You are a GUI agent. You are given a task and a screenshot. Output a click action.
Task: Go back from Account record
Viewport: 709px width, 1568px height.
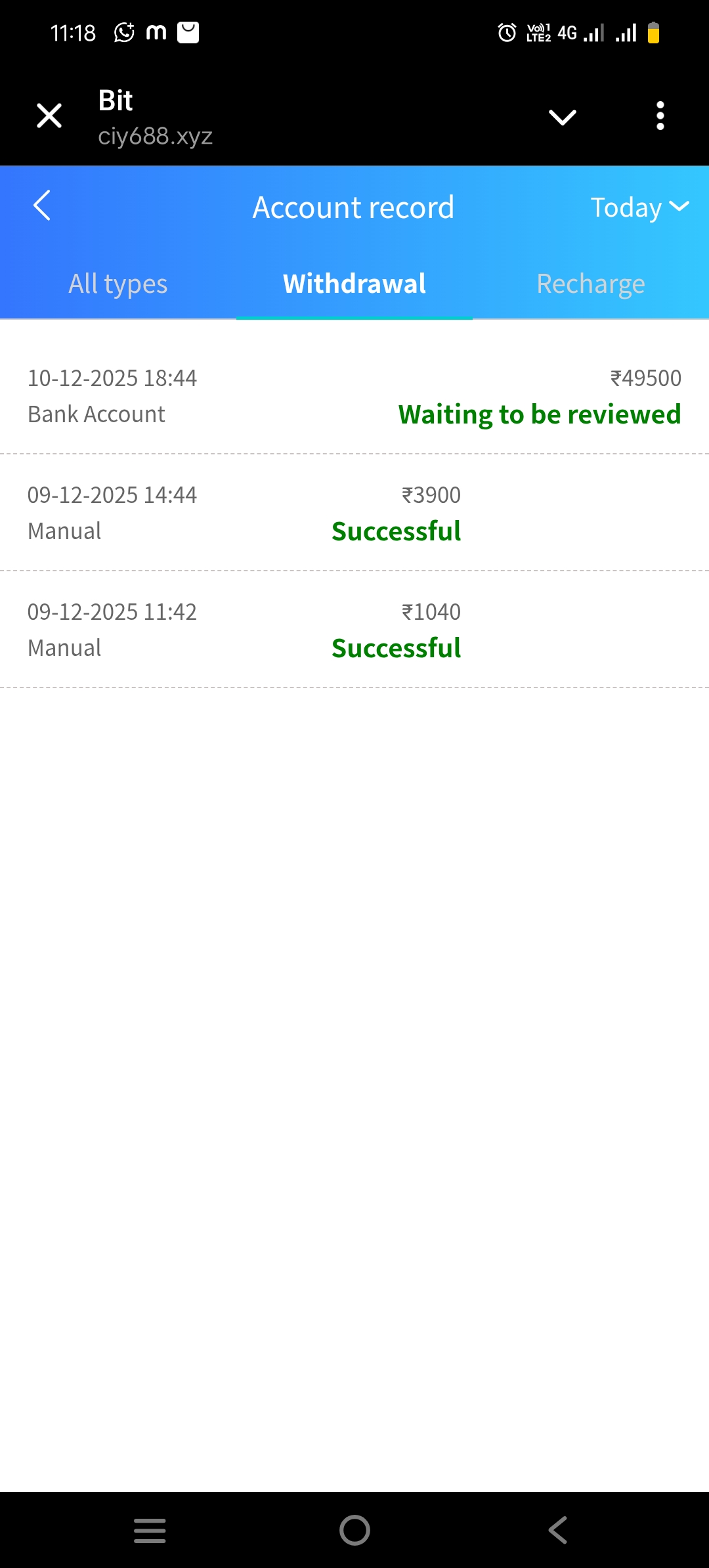pos(42,206)
